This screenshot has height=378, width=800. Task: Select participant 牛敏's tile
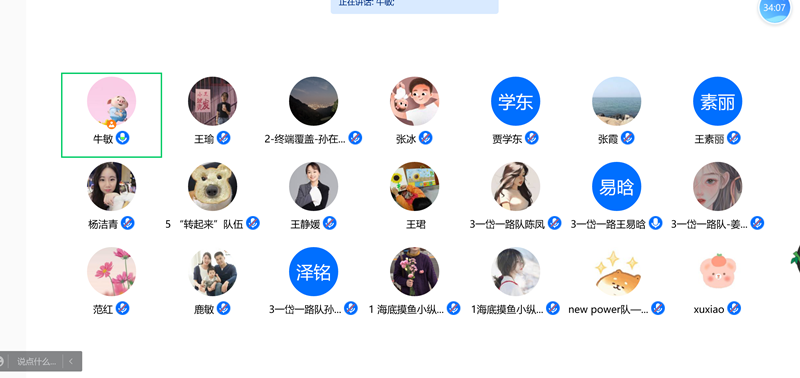pyautogui.click(x=111, y=115)
